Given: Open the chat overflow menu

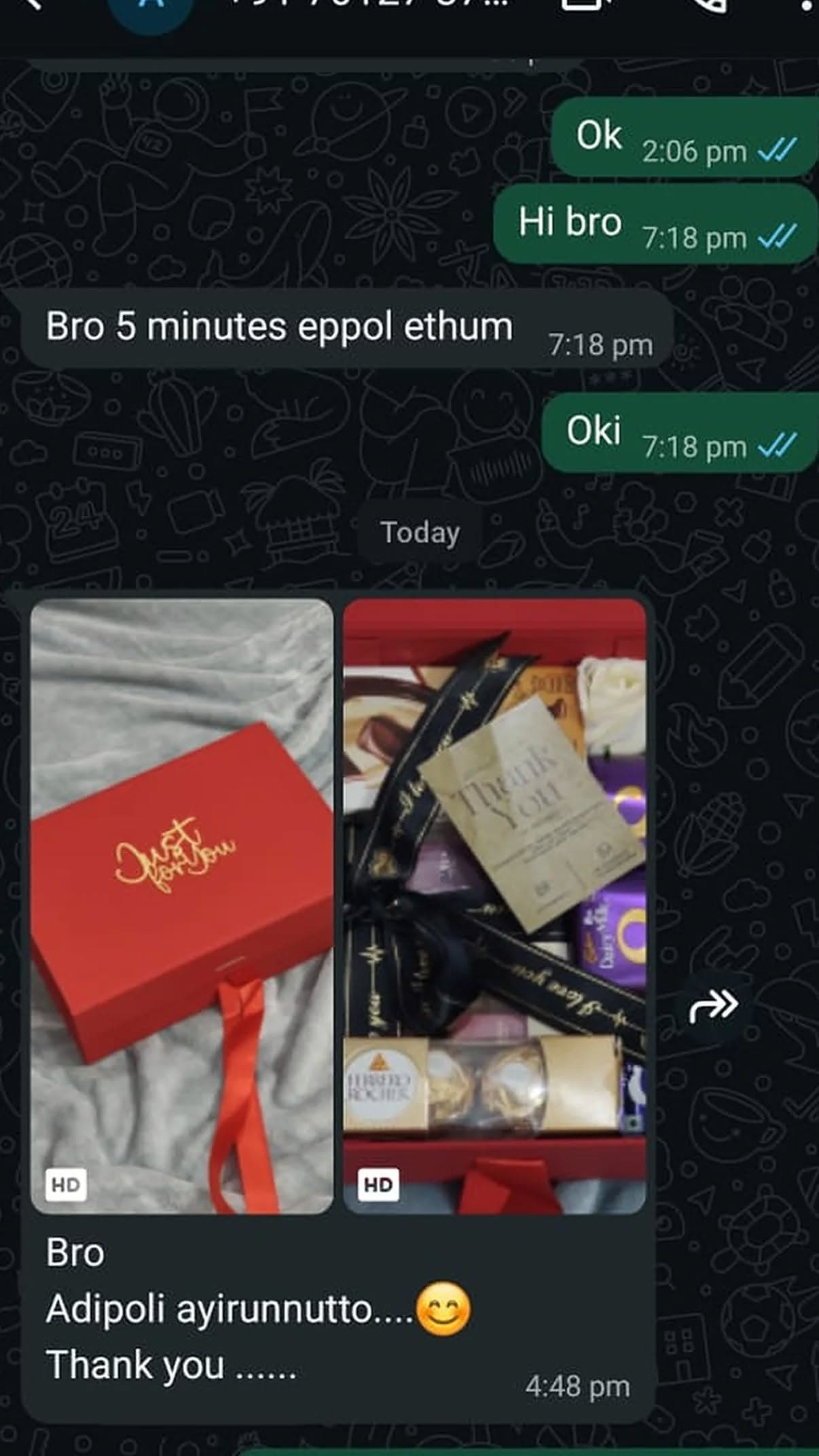Looking at the screenshot, I should click(x=808, y=5).
